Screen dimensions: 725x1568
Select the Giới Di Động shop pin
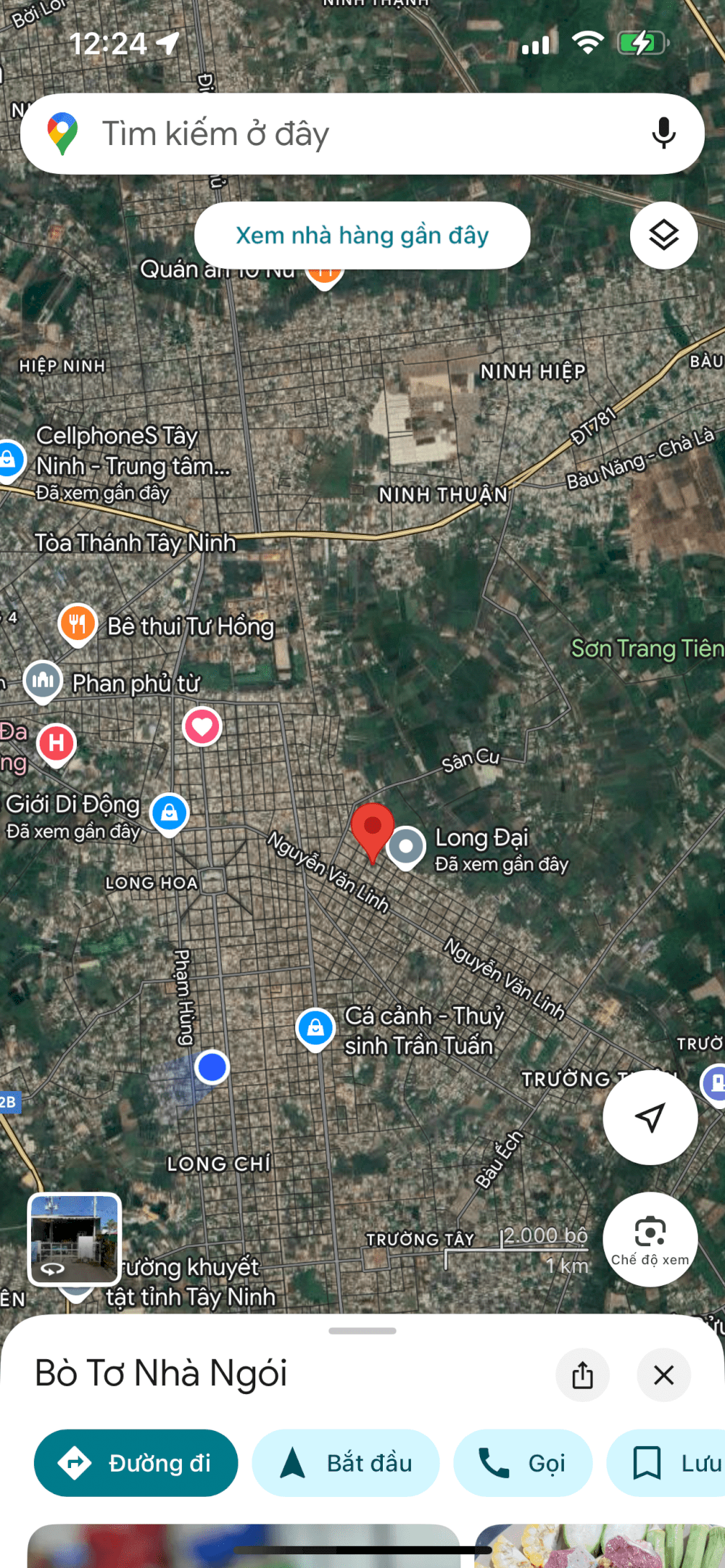(x=169, y=814)
